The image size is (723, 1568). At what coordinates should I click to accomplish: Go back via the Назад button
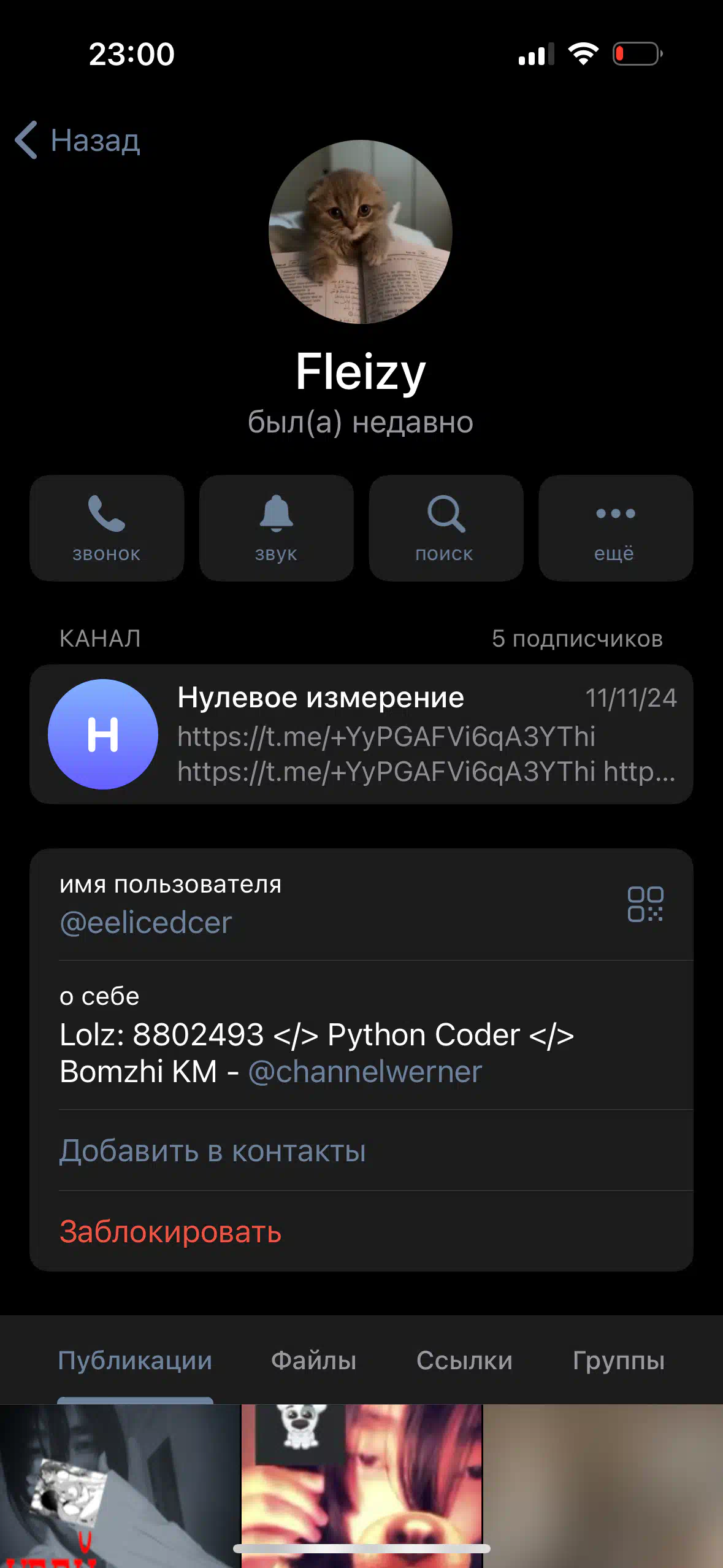78,140
